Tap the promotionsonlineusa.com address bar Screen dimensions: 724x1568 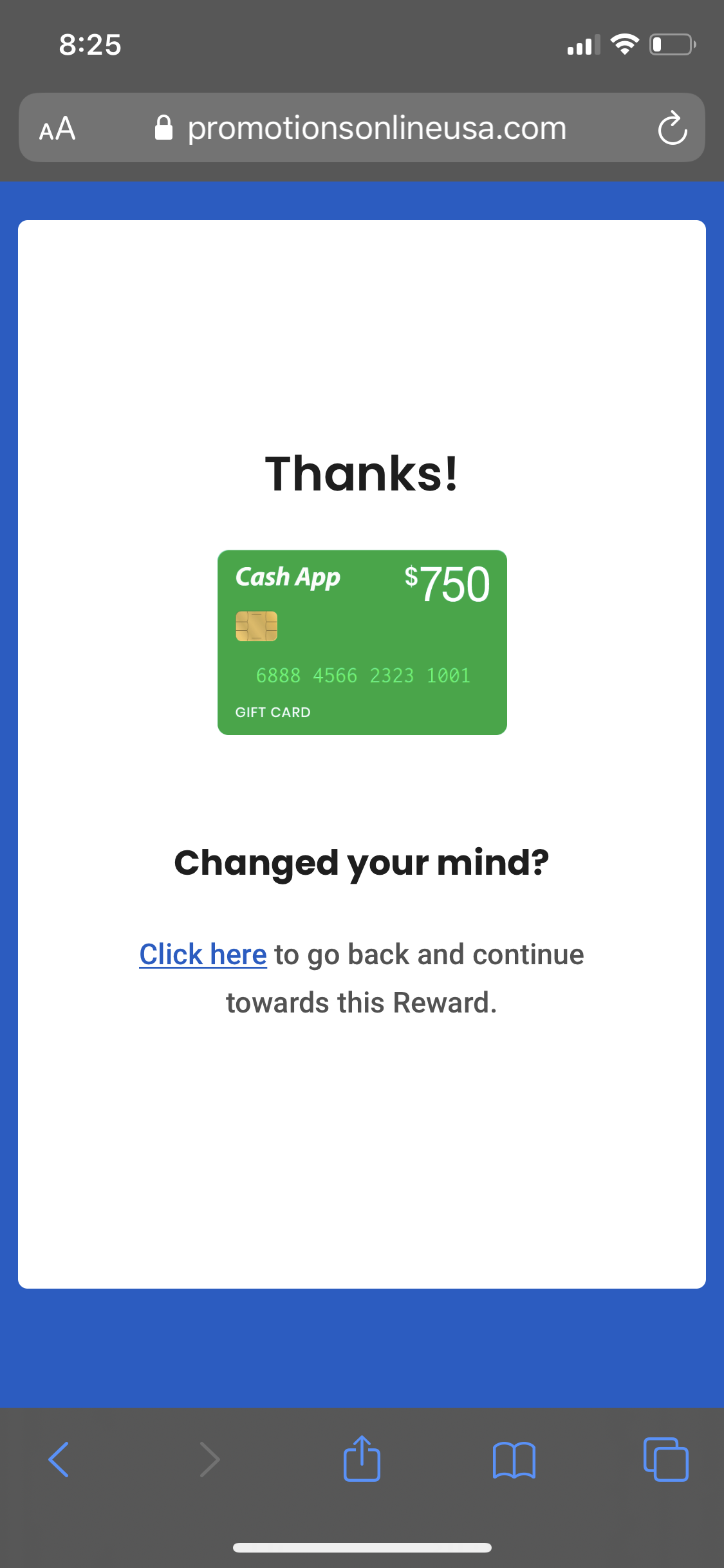[376, 128]
